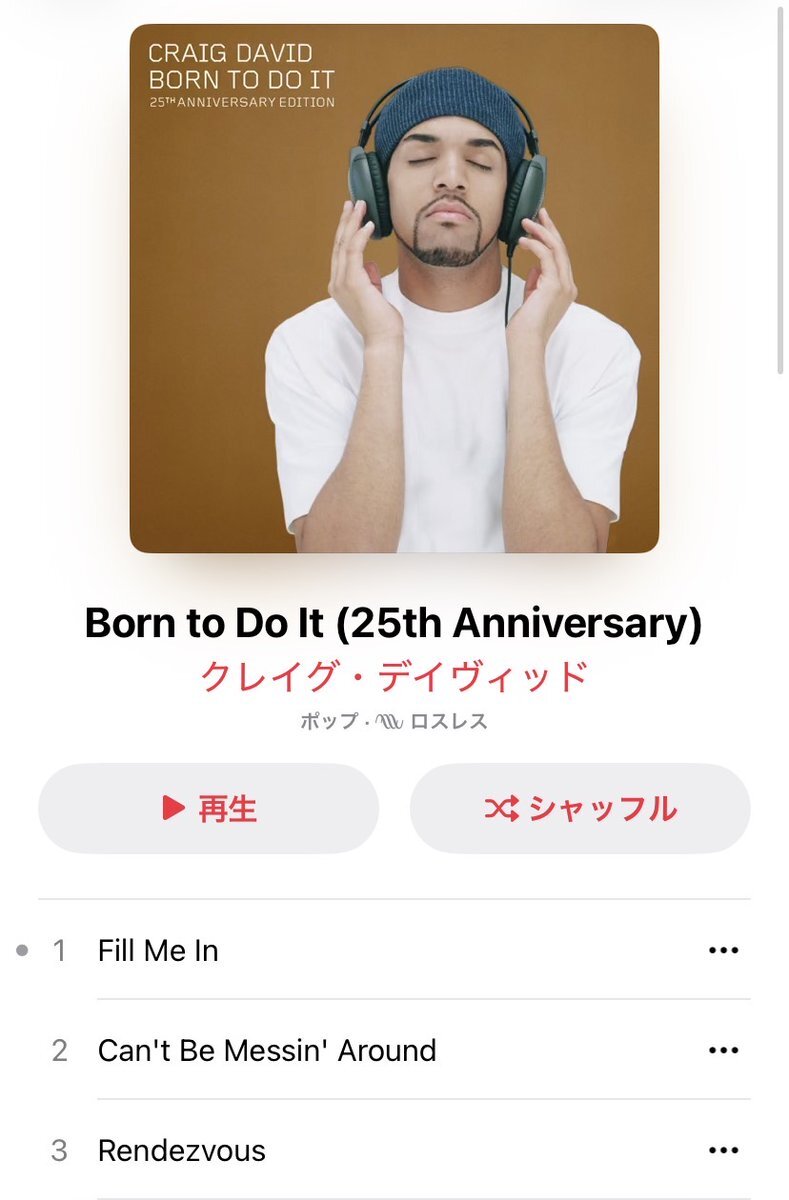Open more options for Fill Me In
Screen dimensions: 789x1200
722,950
